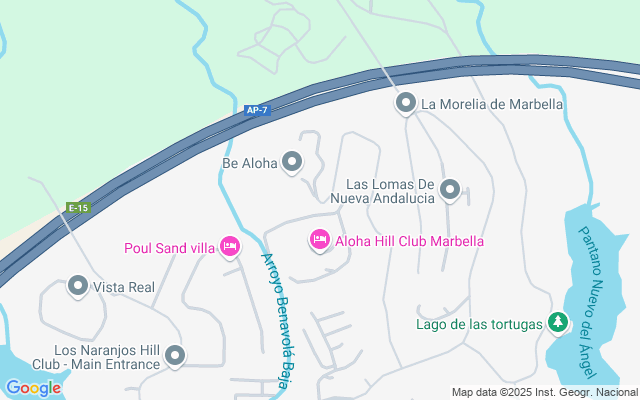Open the Aloha Hill Club Marbella hotel marker
Screen dimensions: 640x400
[x=320, y=240]
